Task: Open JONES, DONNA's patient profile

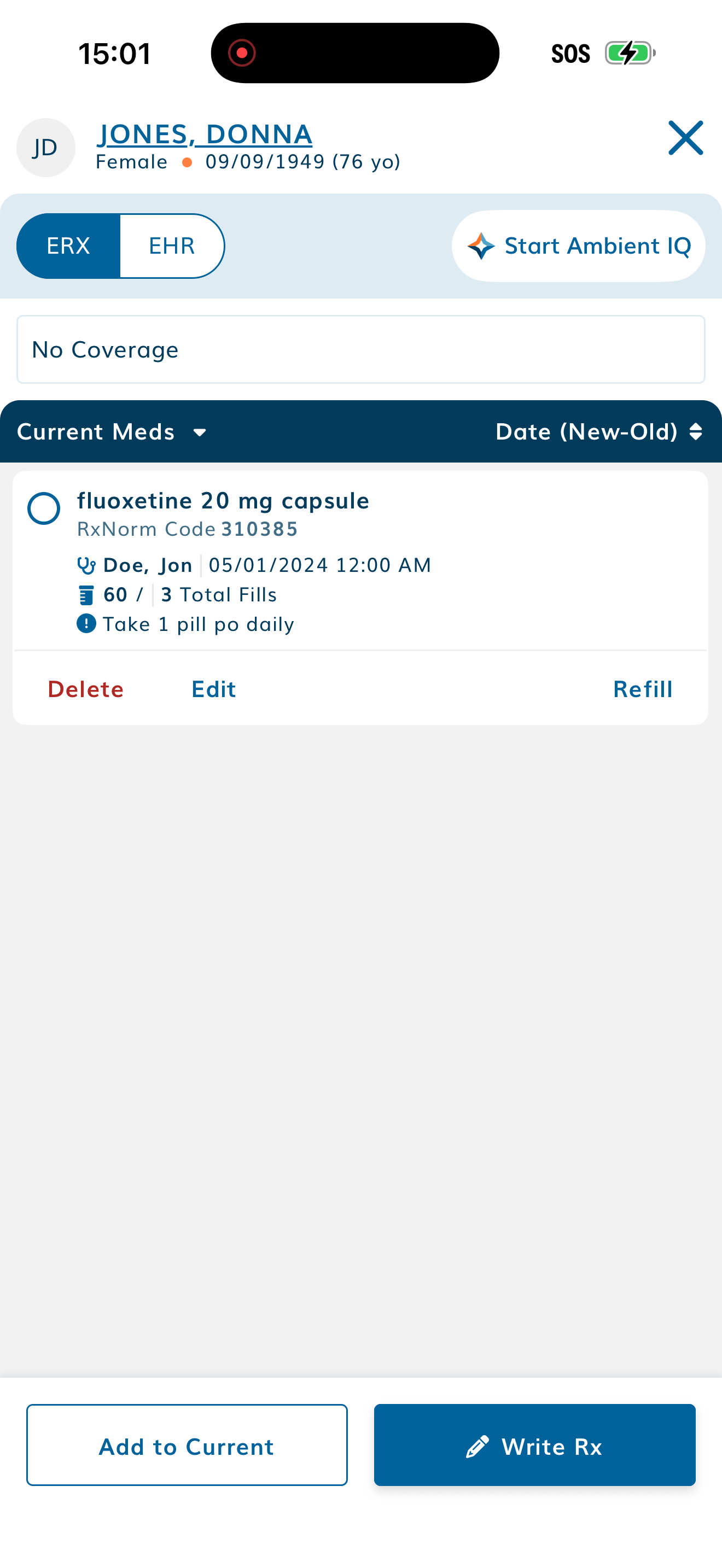Action: pyautogui.click(x=205, y=133)
